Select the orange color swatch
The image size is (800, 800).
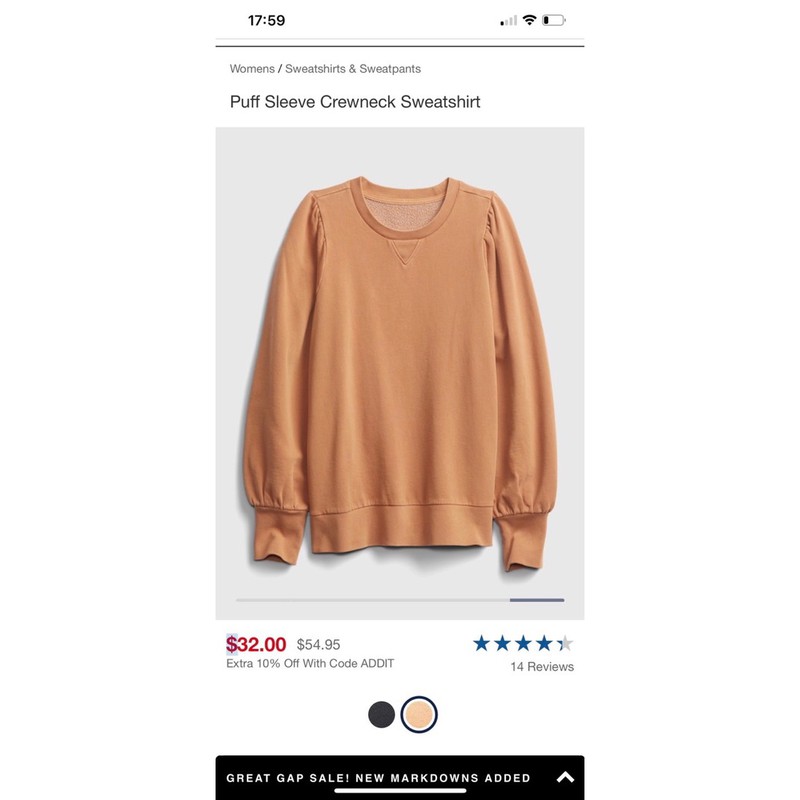[x=419, y=714]
